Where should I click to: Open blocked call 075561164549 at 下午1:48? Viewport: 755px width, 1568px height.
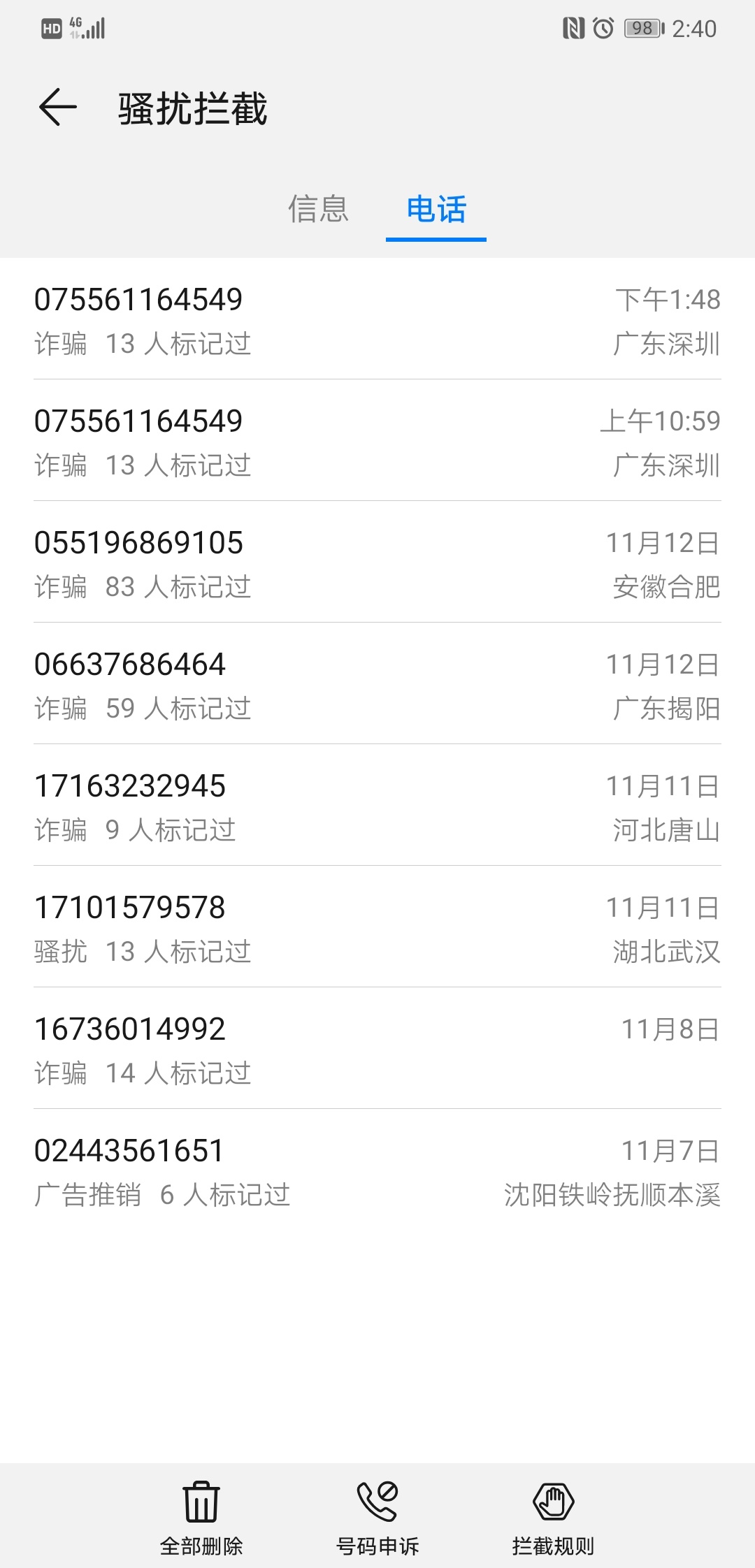[377, 319]
